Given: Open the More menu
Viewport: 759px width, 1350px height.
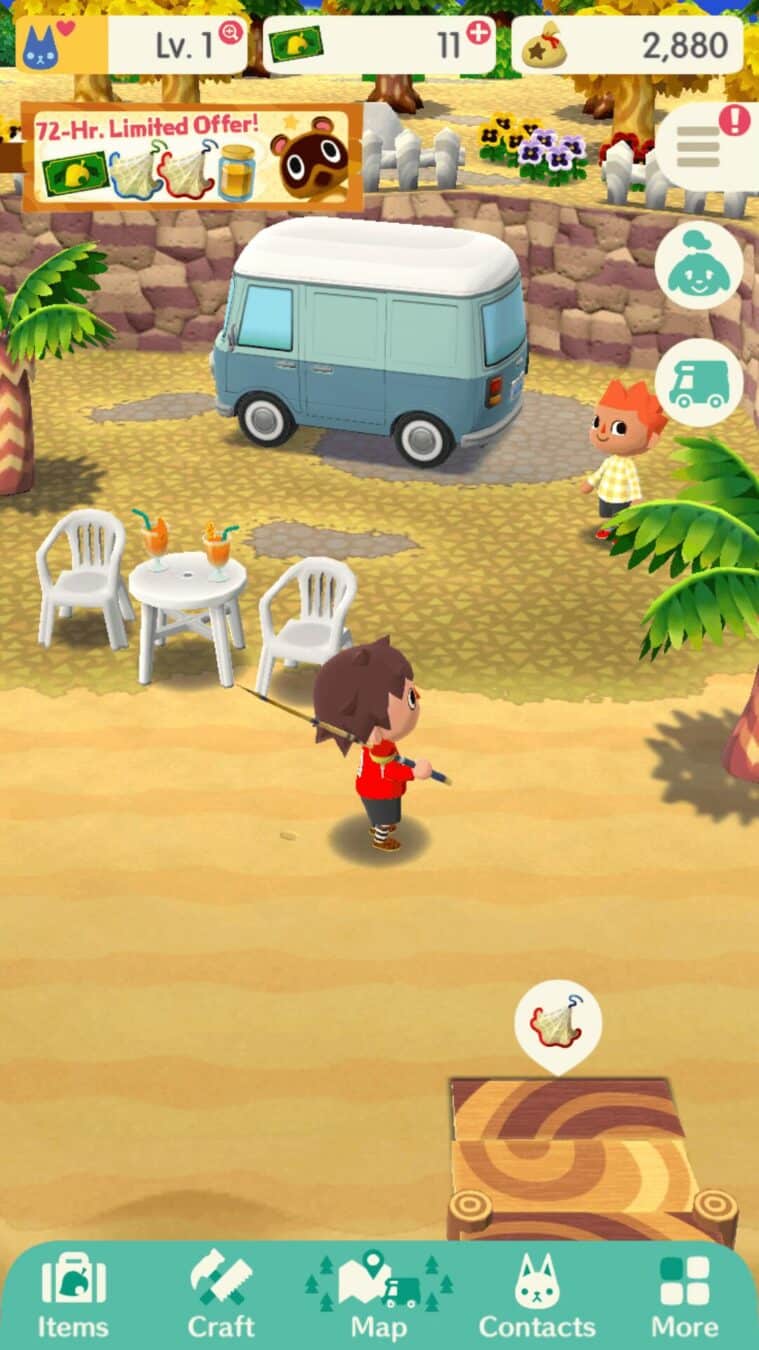Looking at the screenshot, I should (685, 1295).
